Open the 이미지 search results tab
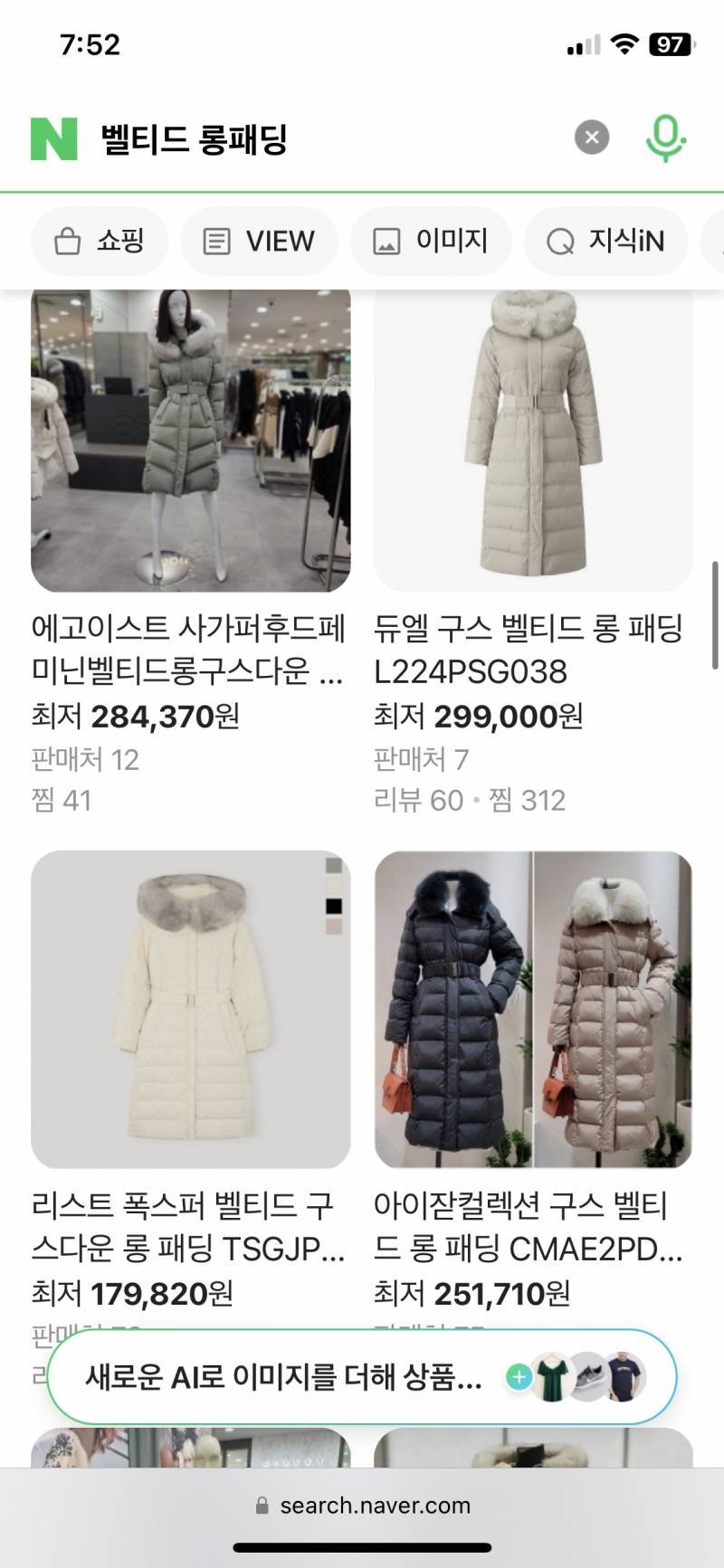Image resolution: width=724 pixels, height=1568 pixels. pyautogui.click(x=430, y=241)
